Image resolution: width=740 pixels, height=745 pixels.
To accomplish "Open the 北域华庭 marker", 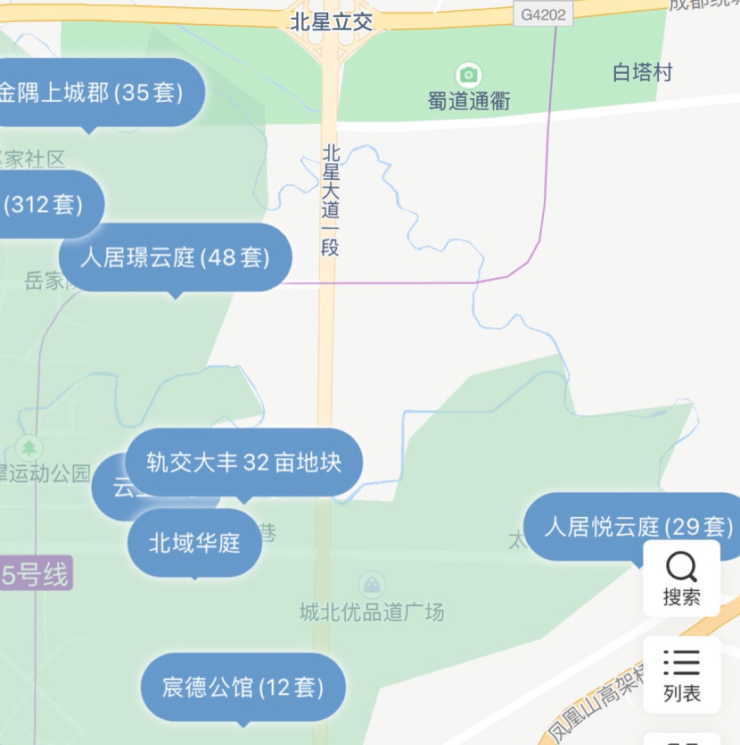I will [195, 543].
